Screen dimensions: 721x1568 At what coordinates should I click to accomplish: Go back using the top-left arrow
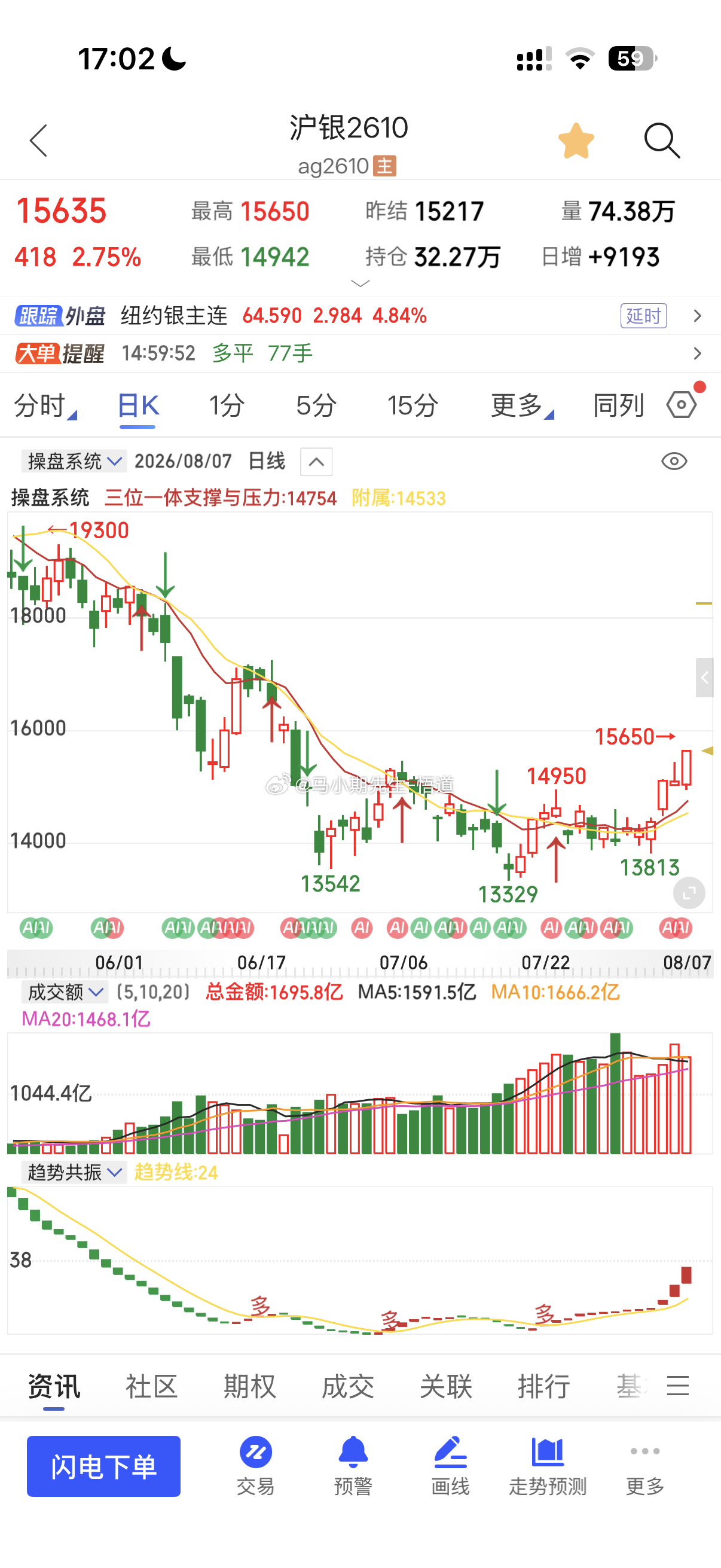coord(38,141)
